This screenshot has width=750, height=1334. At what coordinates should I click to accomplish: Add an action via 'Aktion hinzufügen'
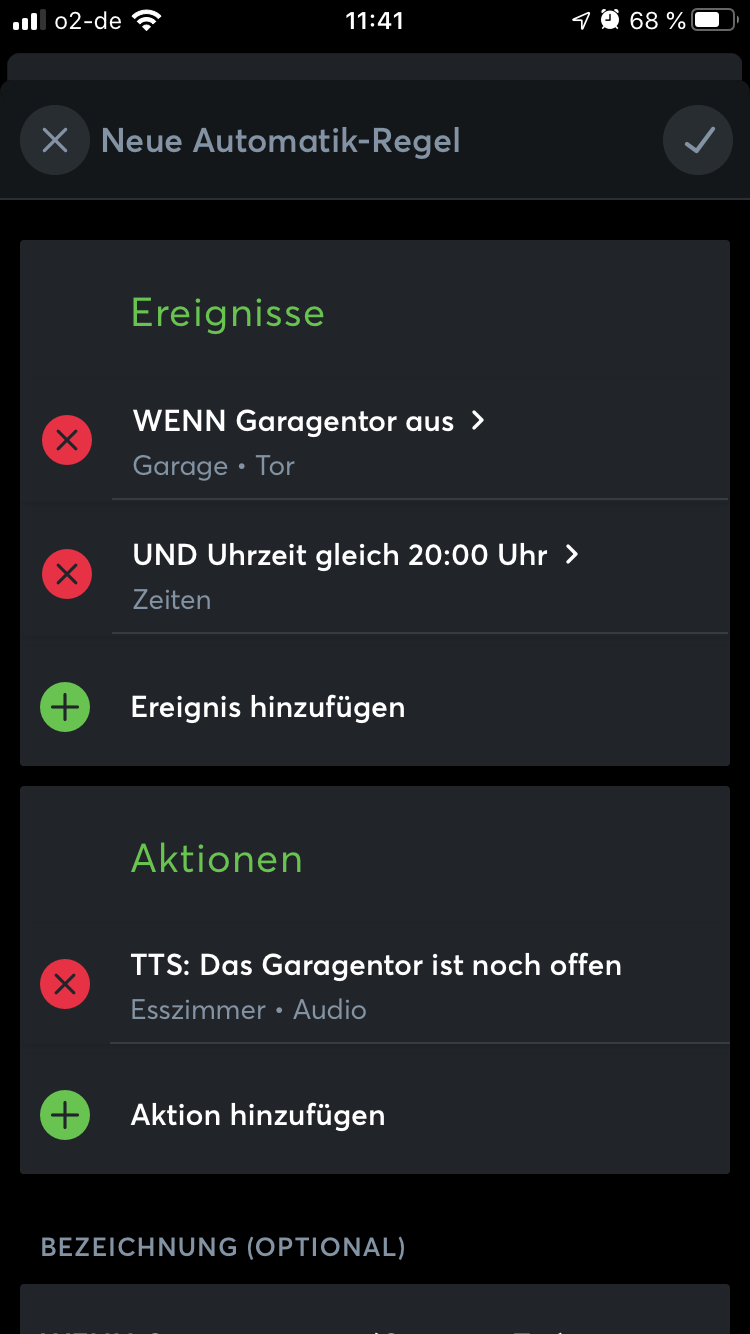click(257, 1115)
